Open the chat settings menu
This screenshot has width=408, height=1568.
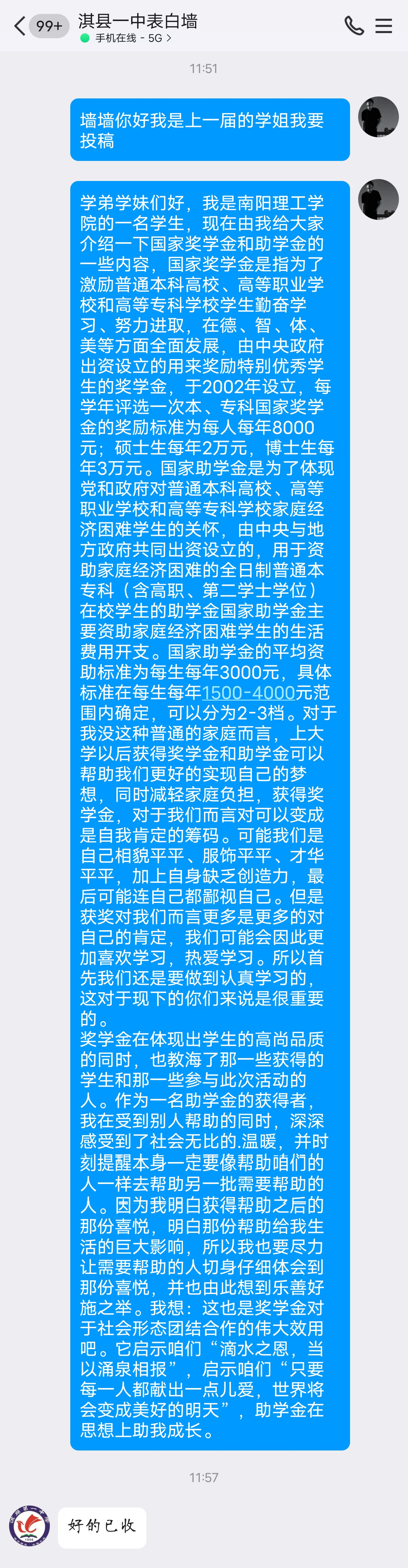(x=384, y=26)
